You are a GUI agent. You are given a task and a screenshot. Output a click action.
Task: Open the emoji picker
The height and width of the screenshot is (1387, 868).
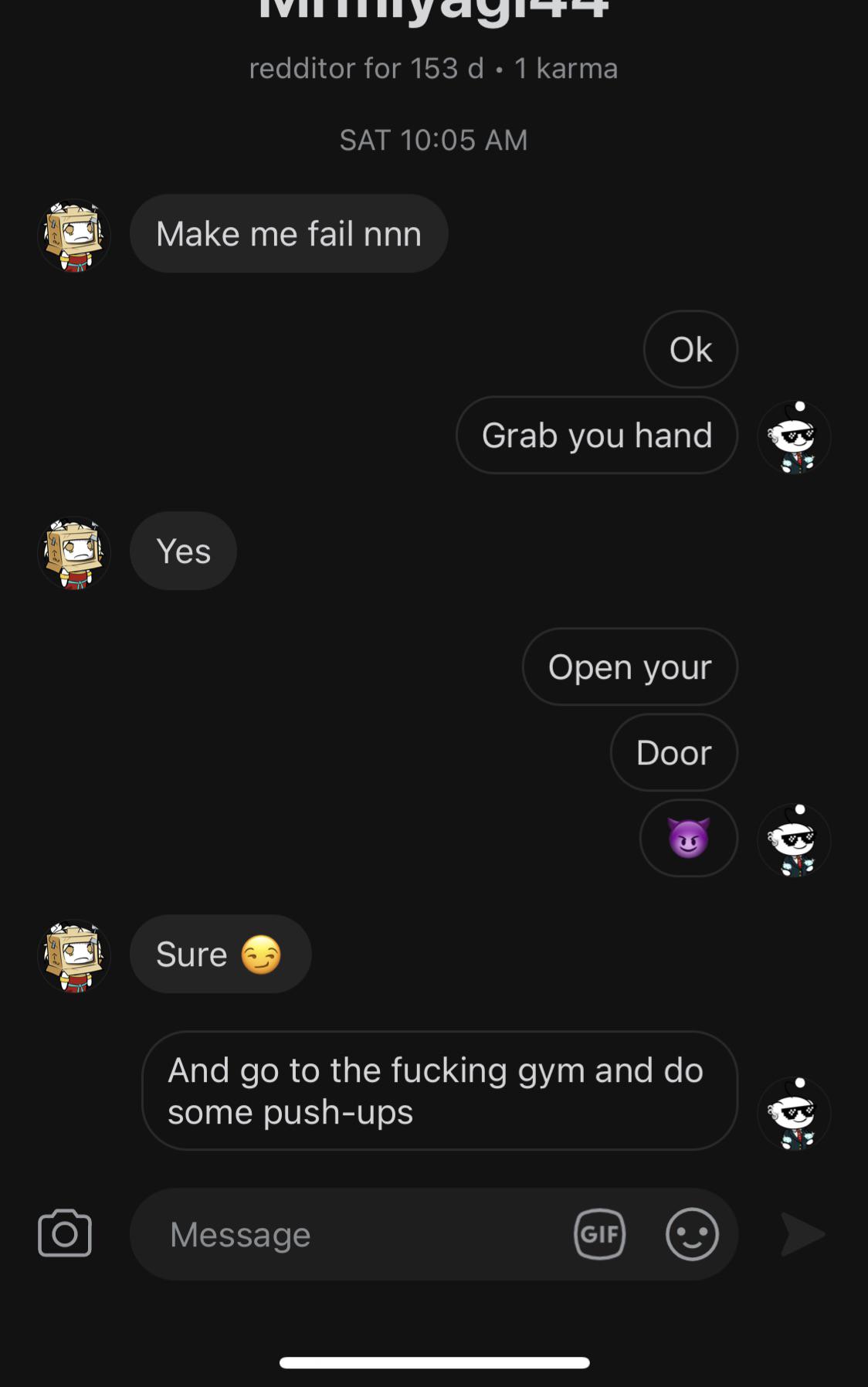coord(691,1233)
